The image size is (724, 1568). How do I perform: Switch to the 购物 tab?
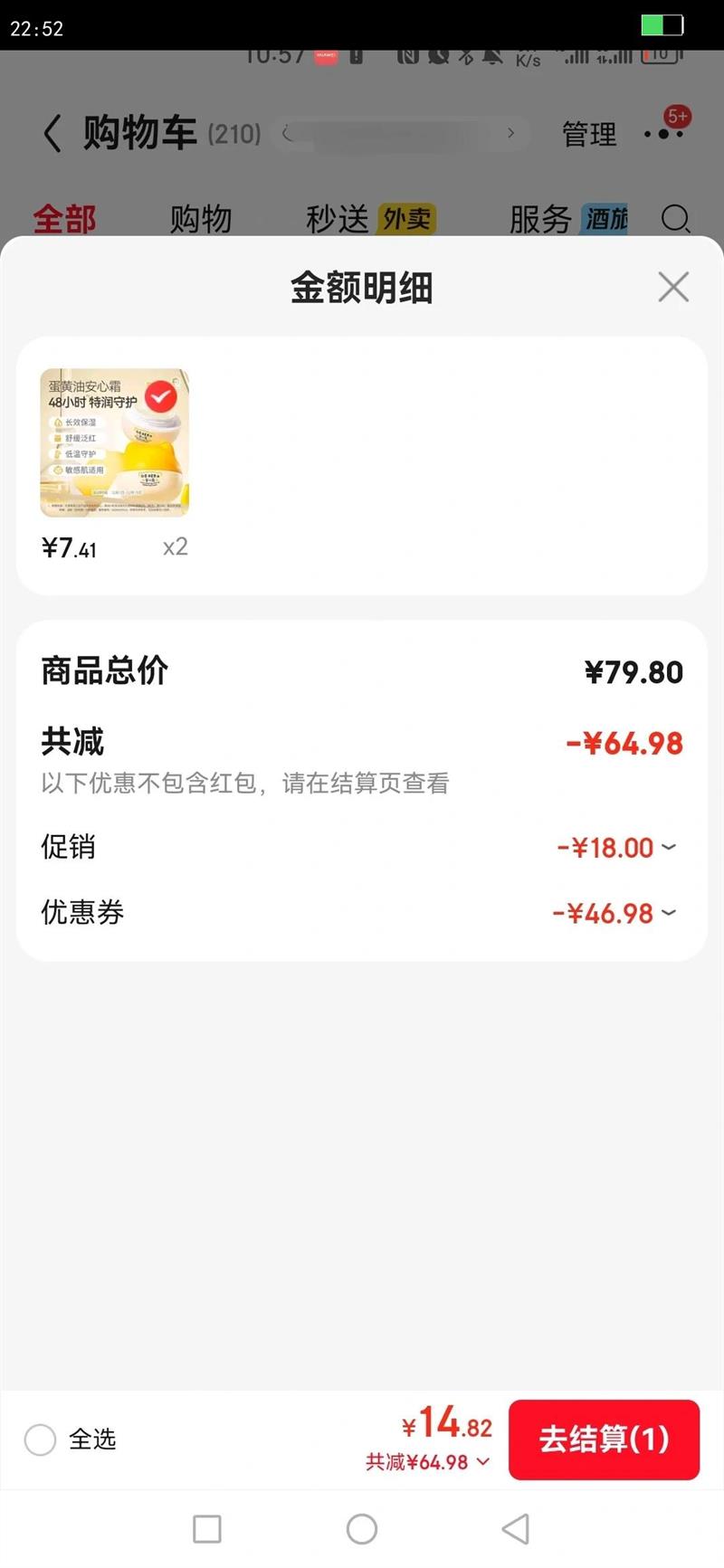pyautogui.click(x=201, y=218)
